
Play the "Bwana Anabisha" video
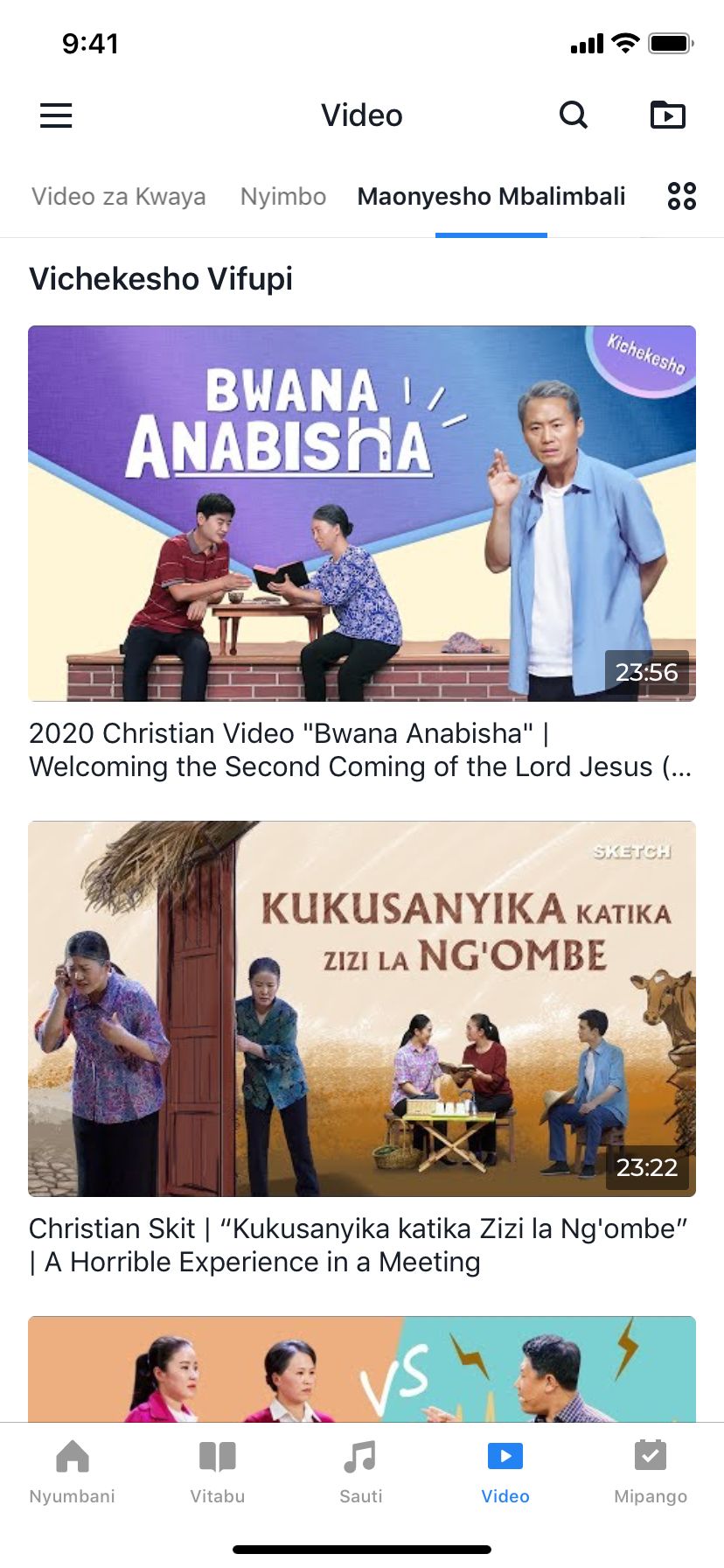pyautogui.click(x=362, y=514)
